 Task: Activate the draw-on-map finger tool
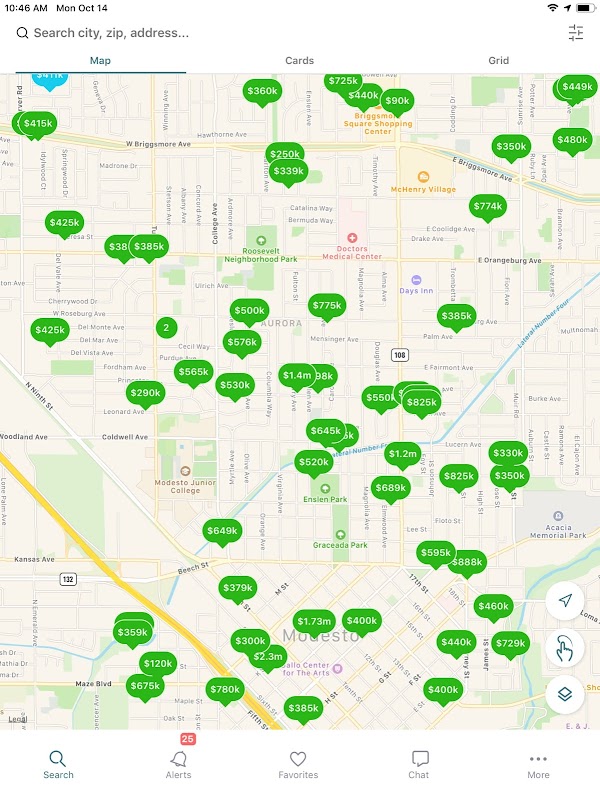coord(565,648)
